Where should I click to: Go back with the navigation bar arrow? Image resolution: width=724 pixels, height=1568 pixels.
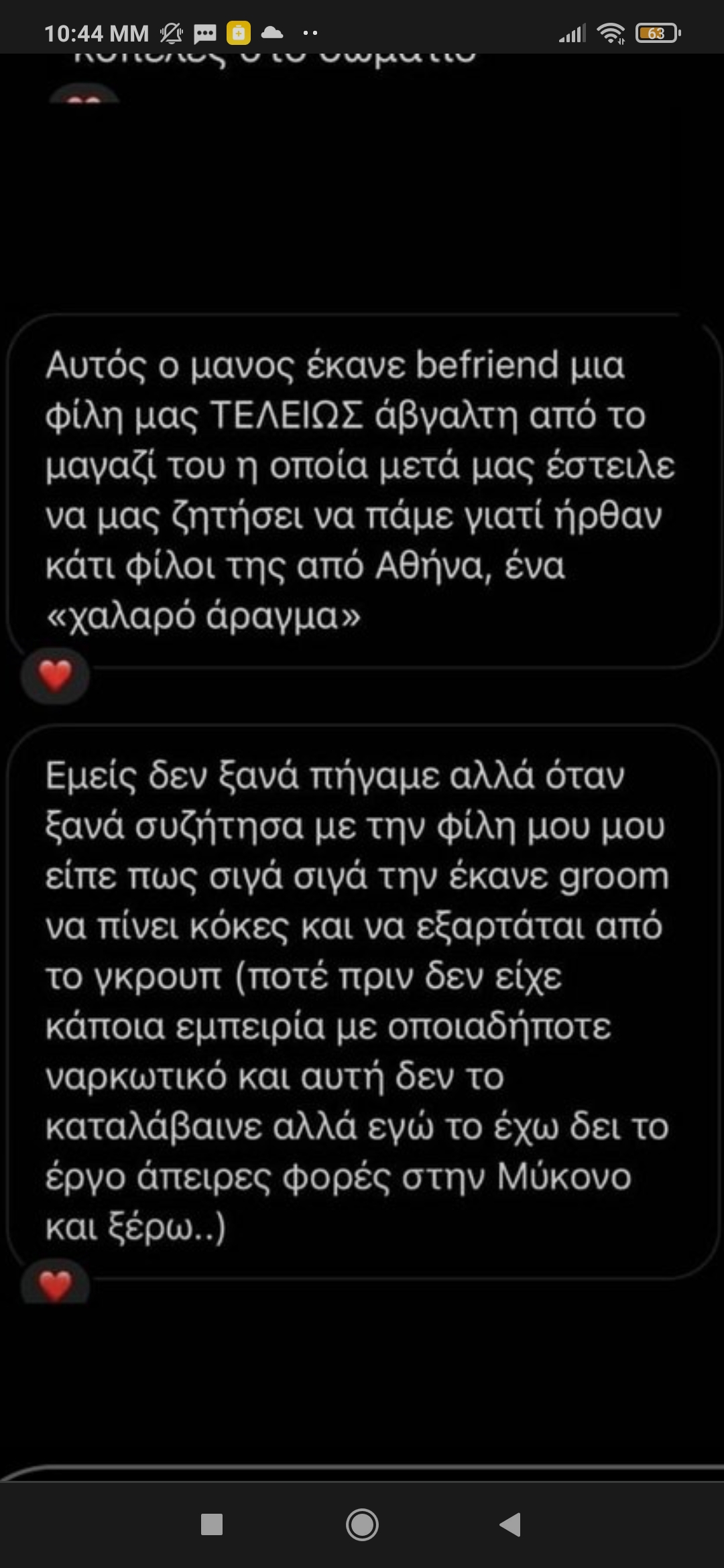511,1524
